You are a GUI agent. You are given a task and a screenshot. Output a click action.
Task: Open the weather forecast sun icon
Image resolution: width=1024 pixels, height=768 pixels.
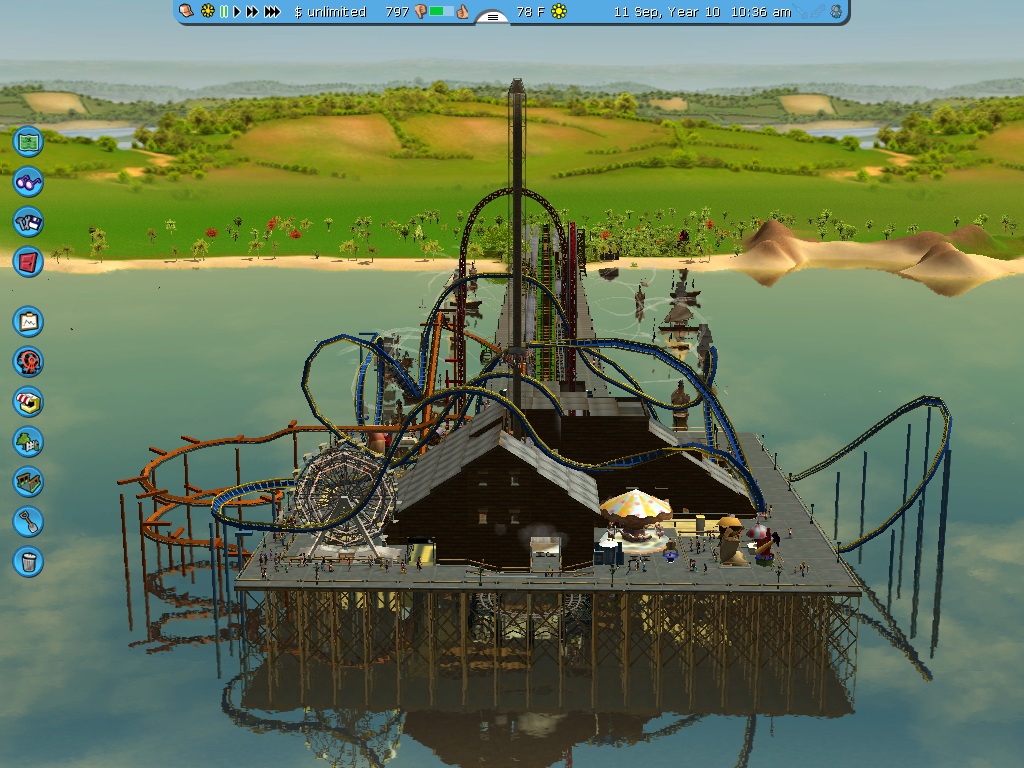coord(560,12)
